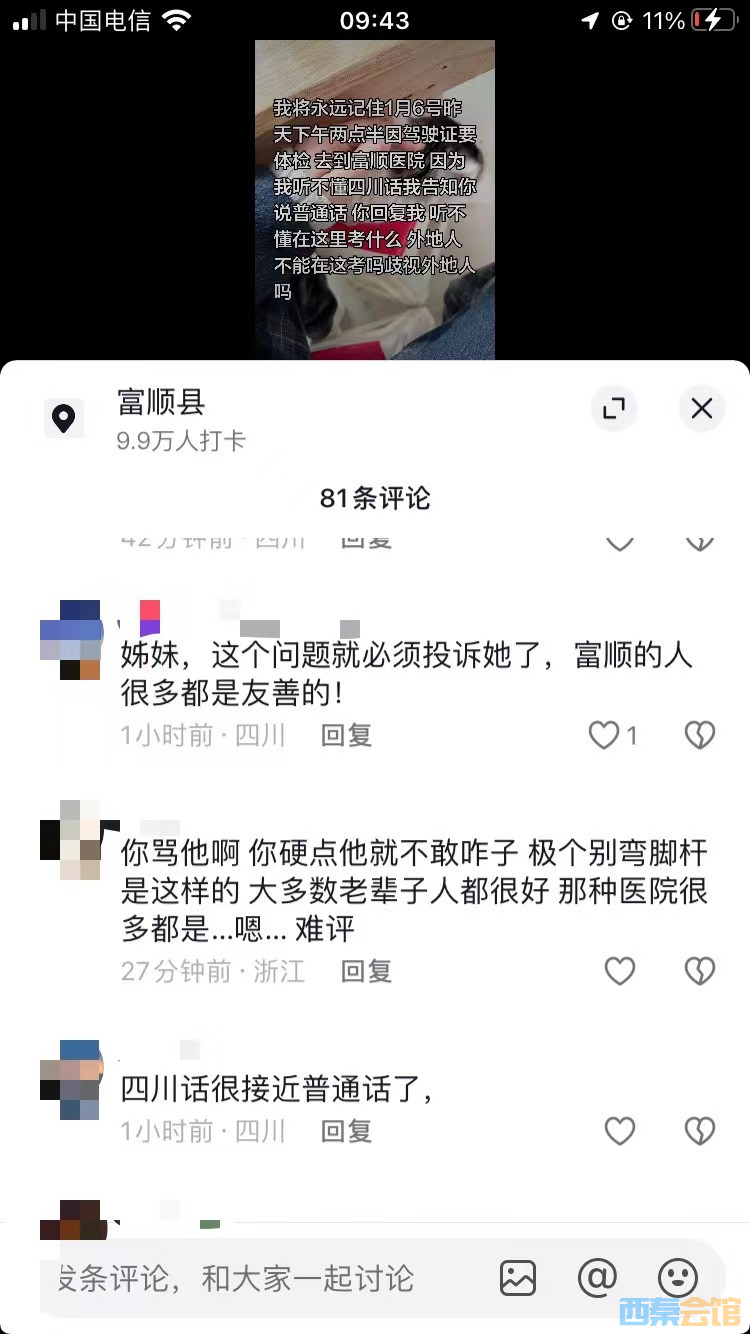This screenshot has height=1334, width=750.
Task: Expand comments panel to full screen
Action: (x=613, y=408)
